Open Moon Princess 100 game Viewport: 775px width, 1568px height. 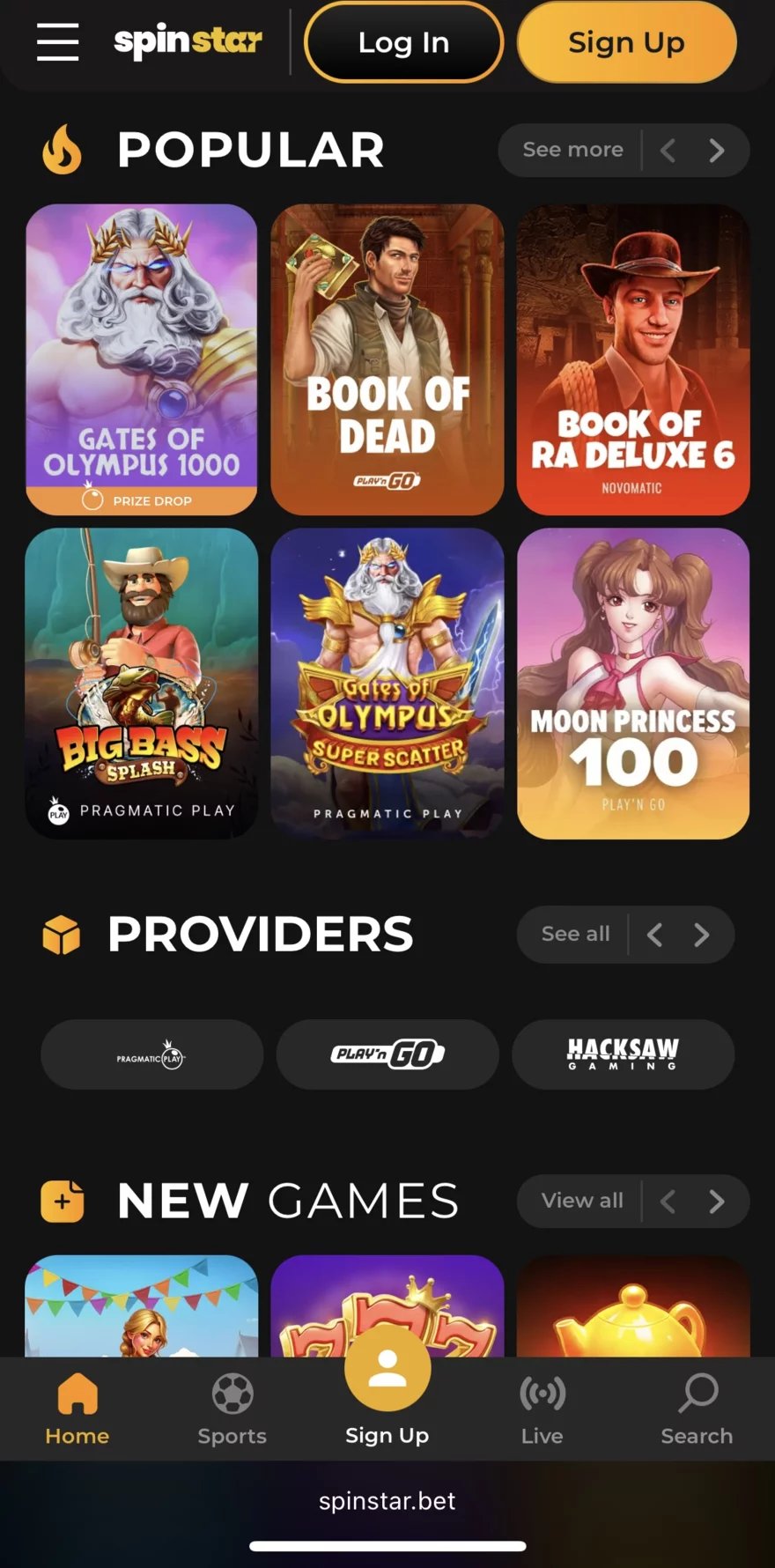[x=632, y=683]
